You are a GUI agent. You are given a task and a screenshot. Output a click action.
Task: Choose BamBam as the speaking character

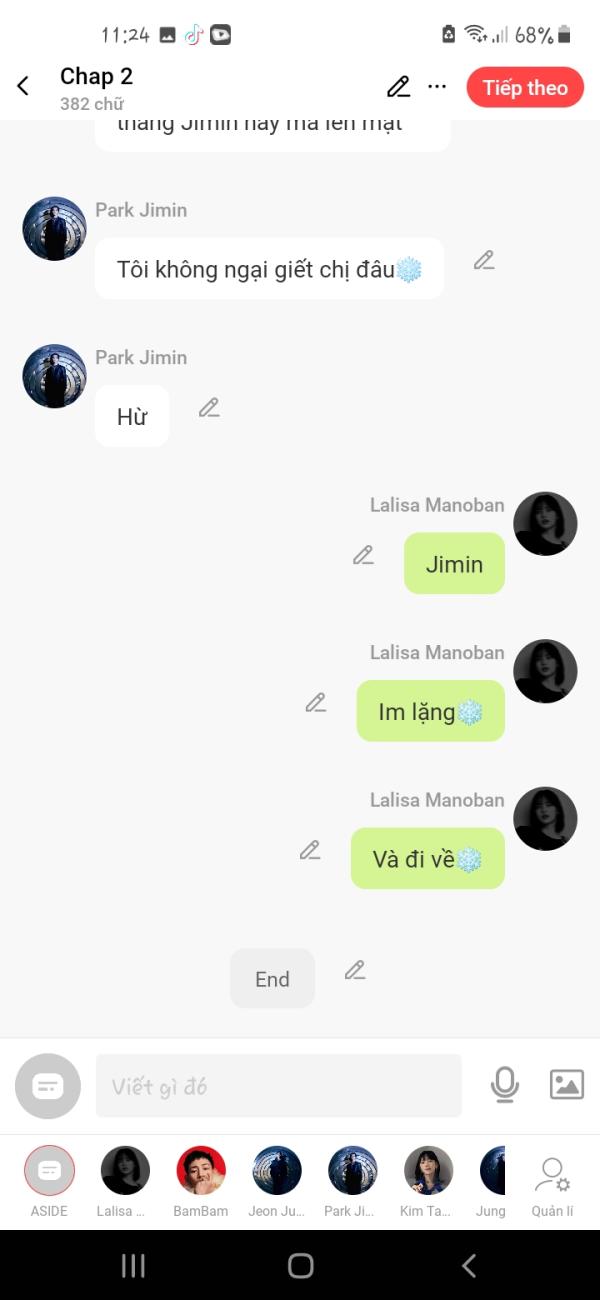click(201, 1171)
